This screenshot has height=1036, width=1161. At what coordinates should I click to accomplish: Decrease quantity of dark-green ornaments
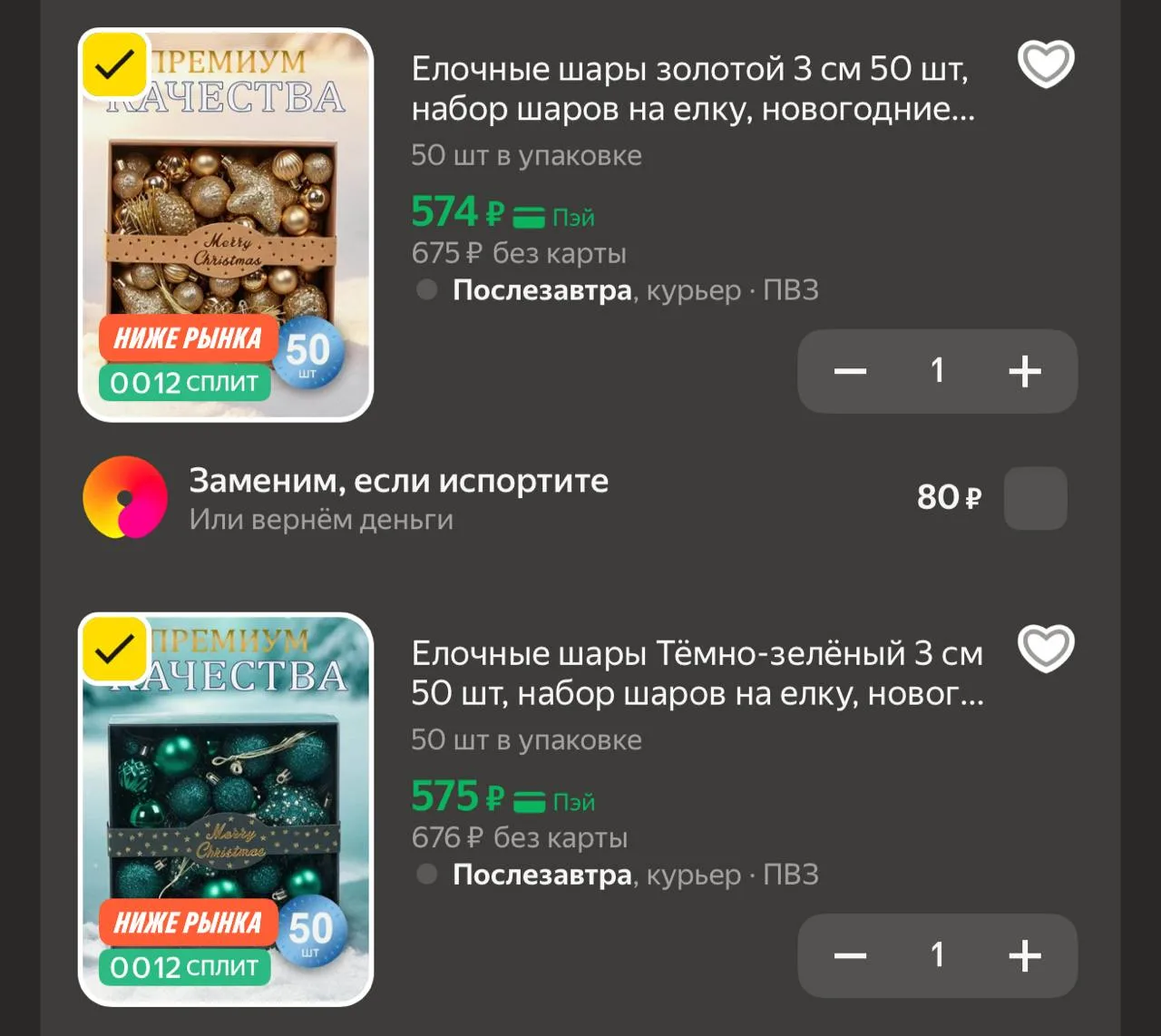[x=850, y=955]
